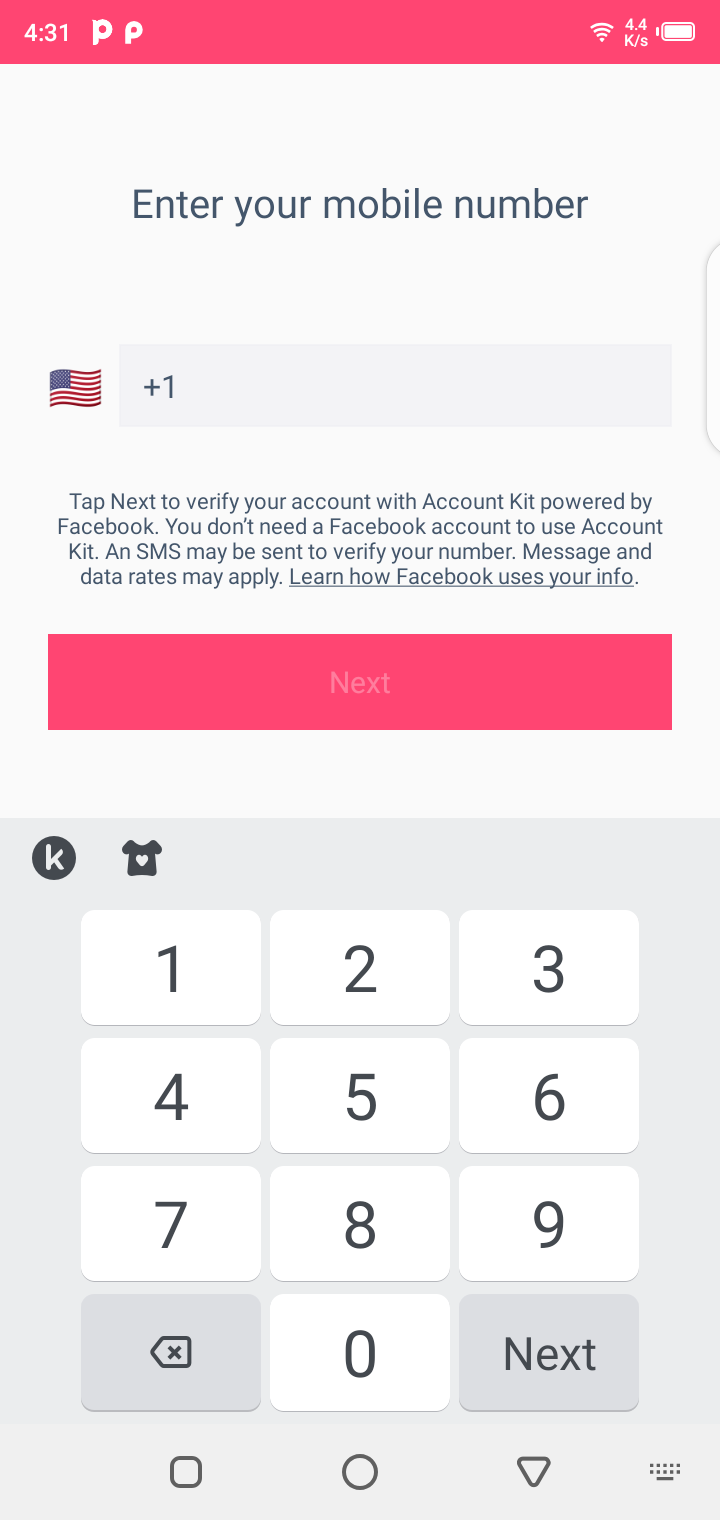720x1520 pixels.
Task: Enter digit 5 on the keypad
Action: coord(360,1096)
